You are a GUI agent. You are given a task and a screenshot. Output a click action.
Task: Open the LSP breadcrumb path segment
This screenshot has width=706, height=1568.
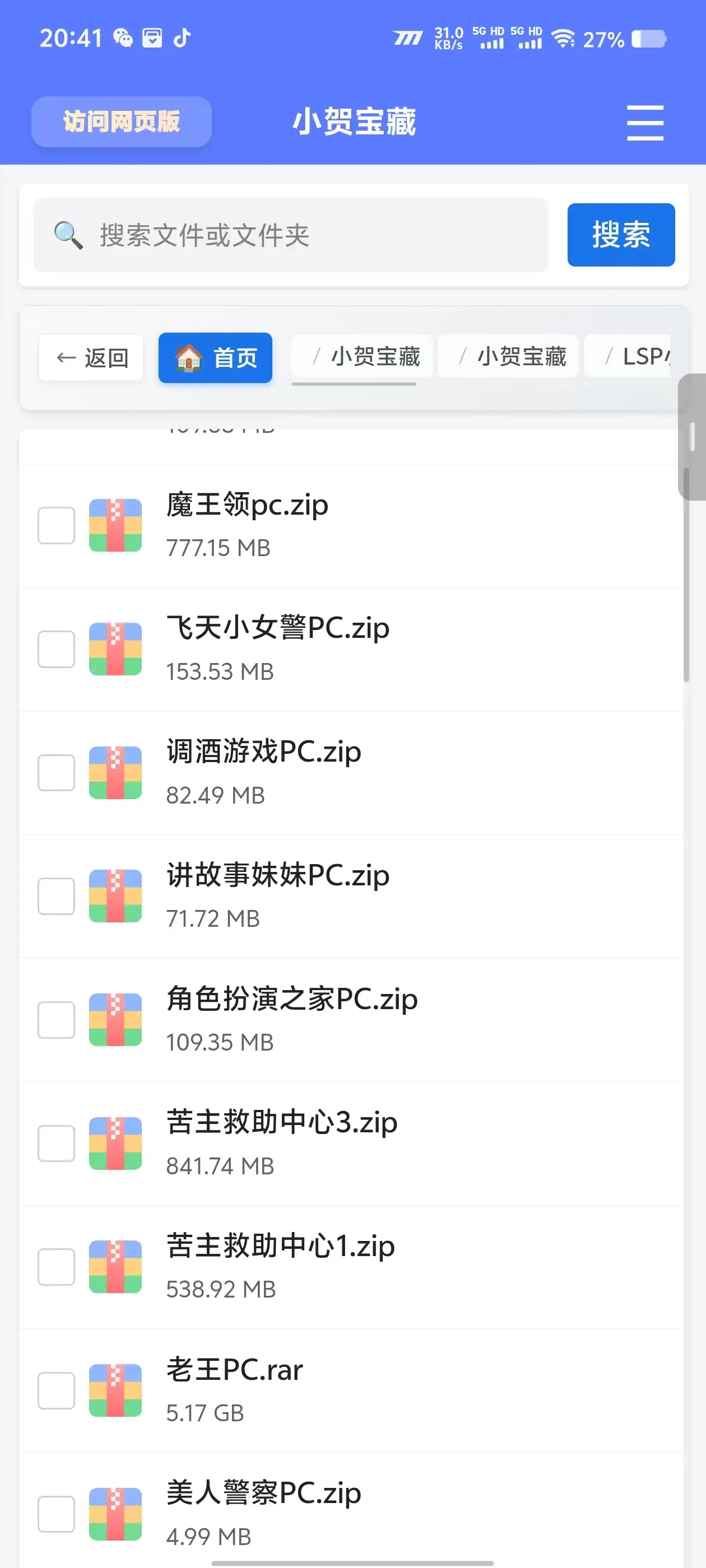tap(643, 356)
